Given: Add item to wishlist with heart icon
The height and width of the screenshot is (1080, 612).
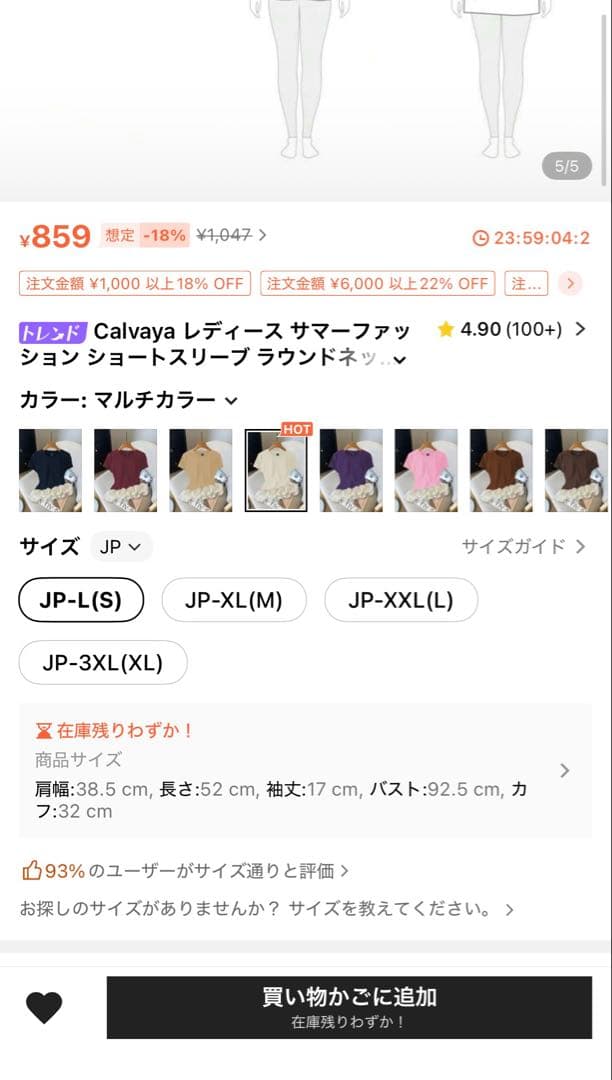Looking at the screenshot, I should (x=44, y=1008).
